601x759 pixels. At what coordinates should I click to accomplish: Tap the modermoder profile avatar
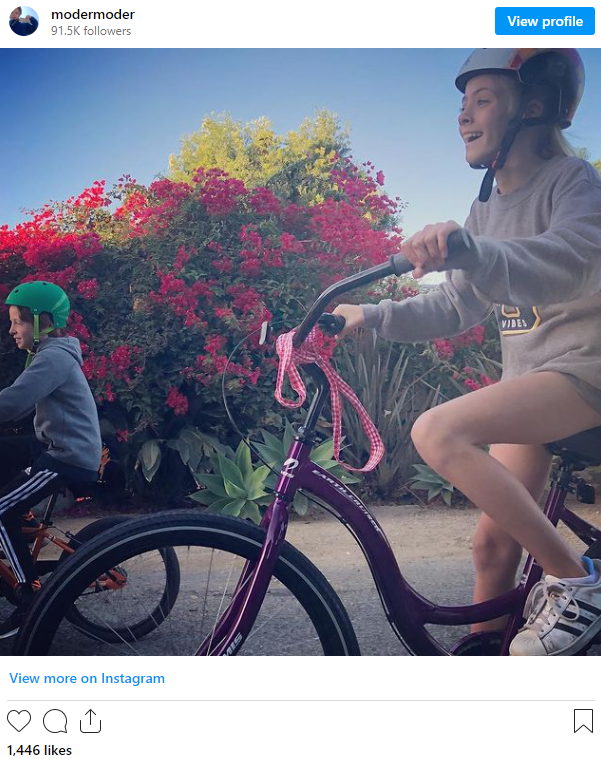point(24,21)
